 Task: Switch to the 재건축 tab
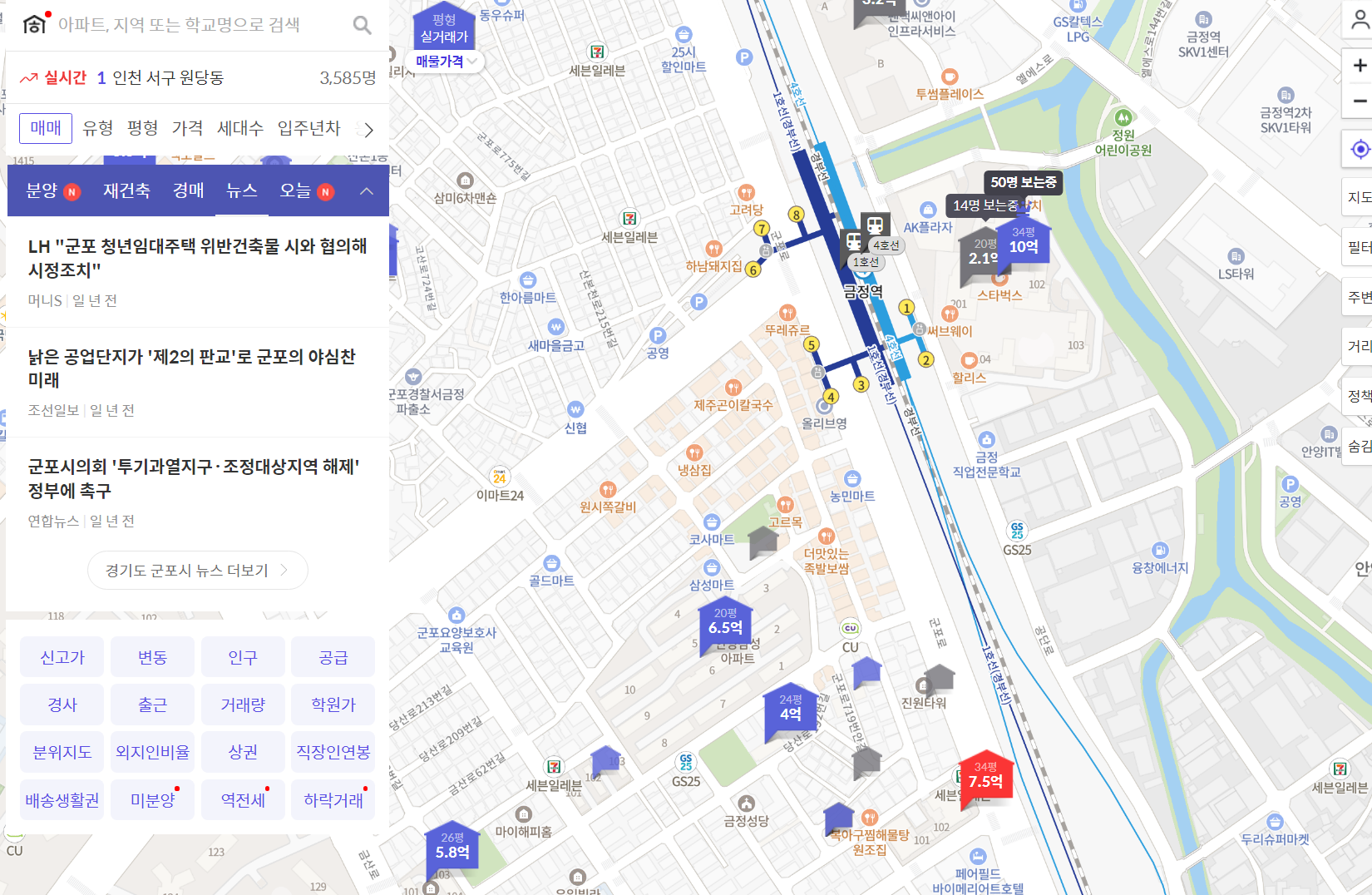point(126,190)
